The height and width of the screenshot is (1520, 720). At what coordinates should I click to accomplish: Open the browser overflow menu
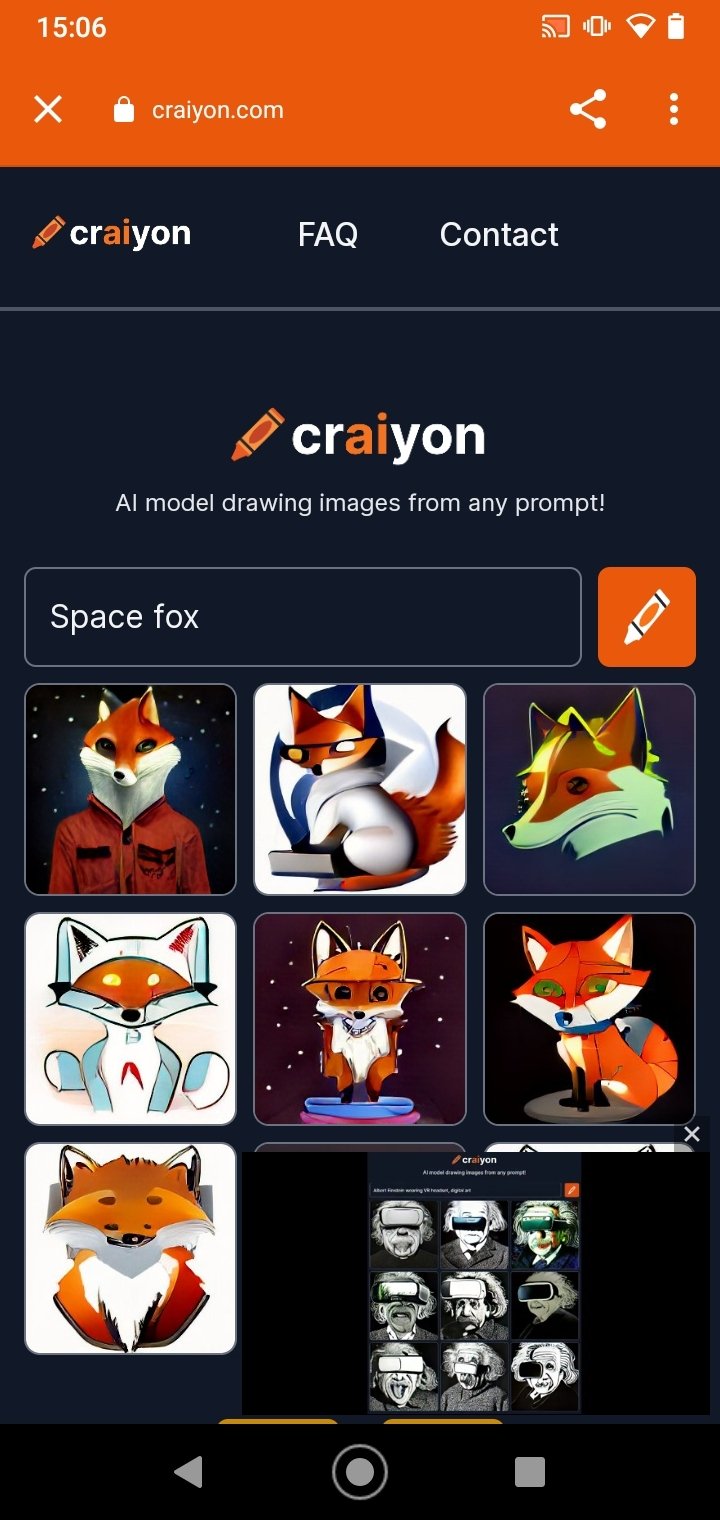tap(674, 110)
